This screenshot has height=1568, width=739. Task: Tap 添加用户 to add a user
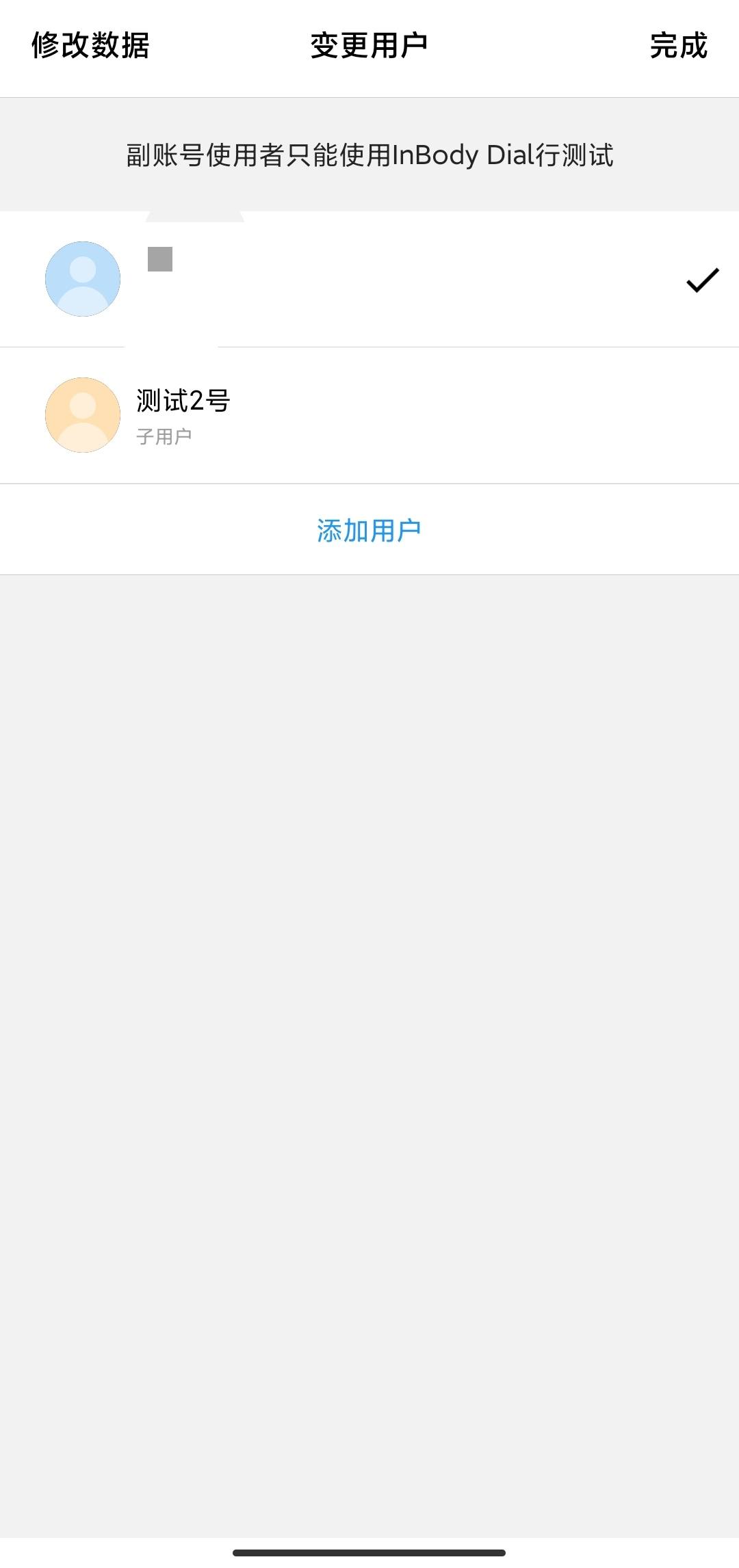(369, 529)
